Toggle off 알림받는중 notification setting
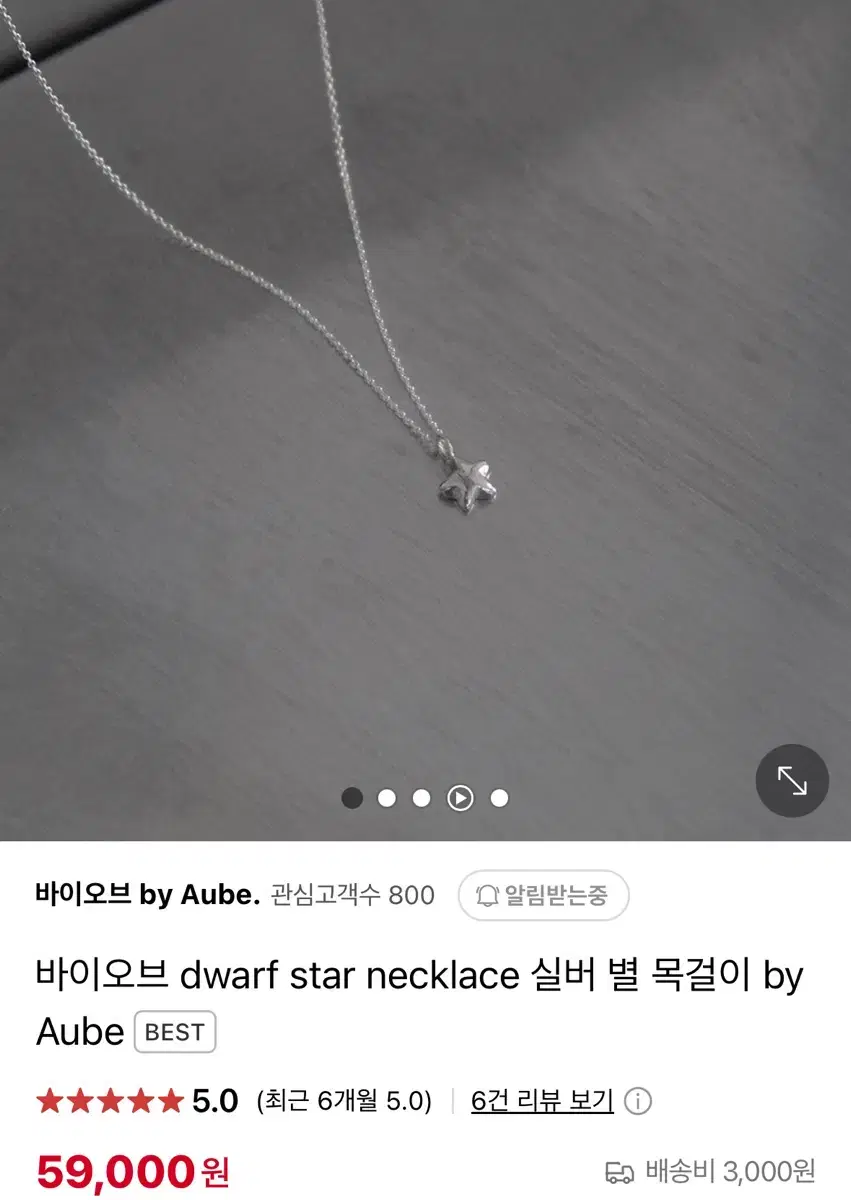 point(544,895)
